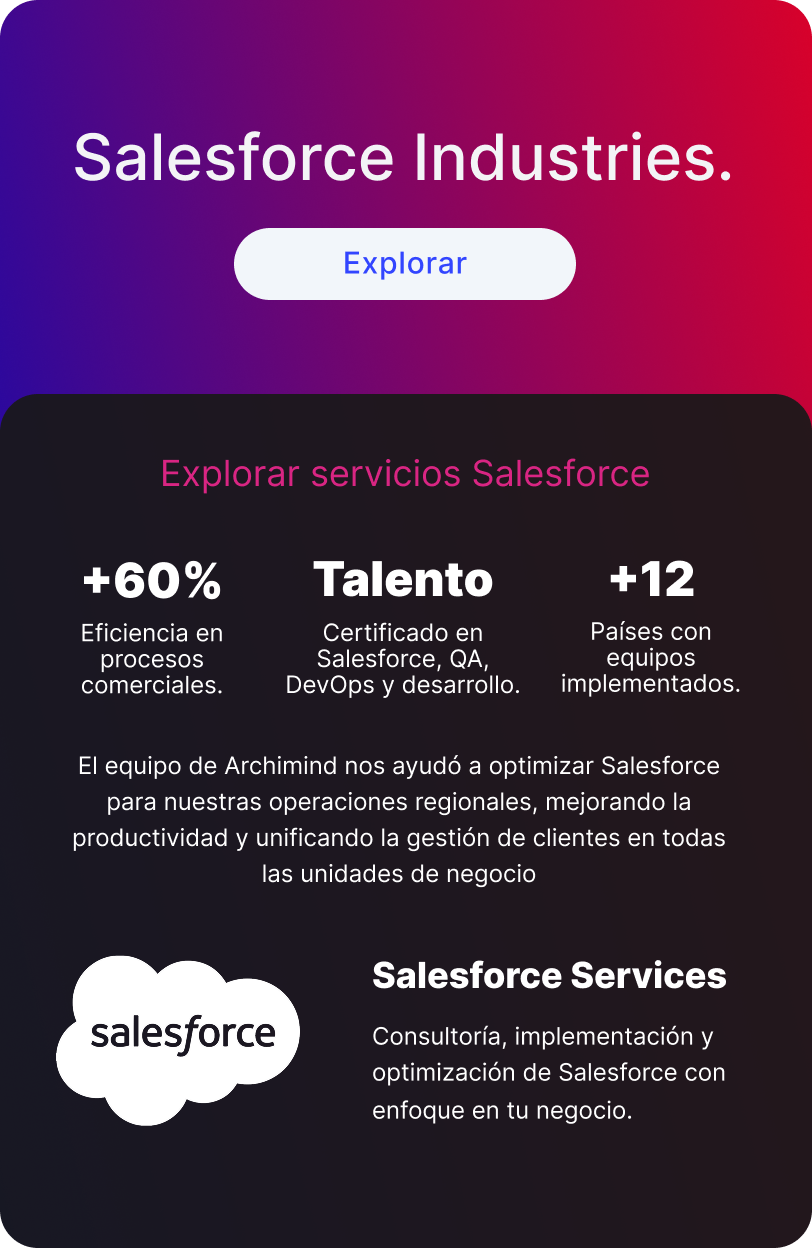Select the Talento statistic heading

click(x=402, y=580)
